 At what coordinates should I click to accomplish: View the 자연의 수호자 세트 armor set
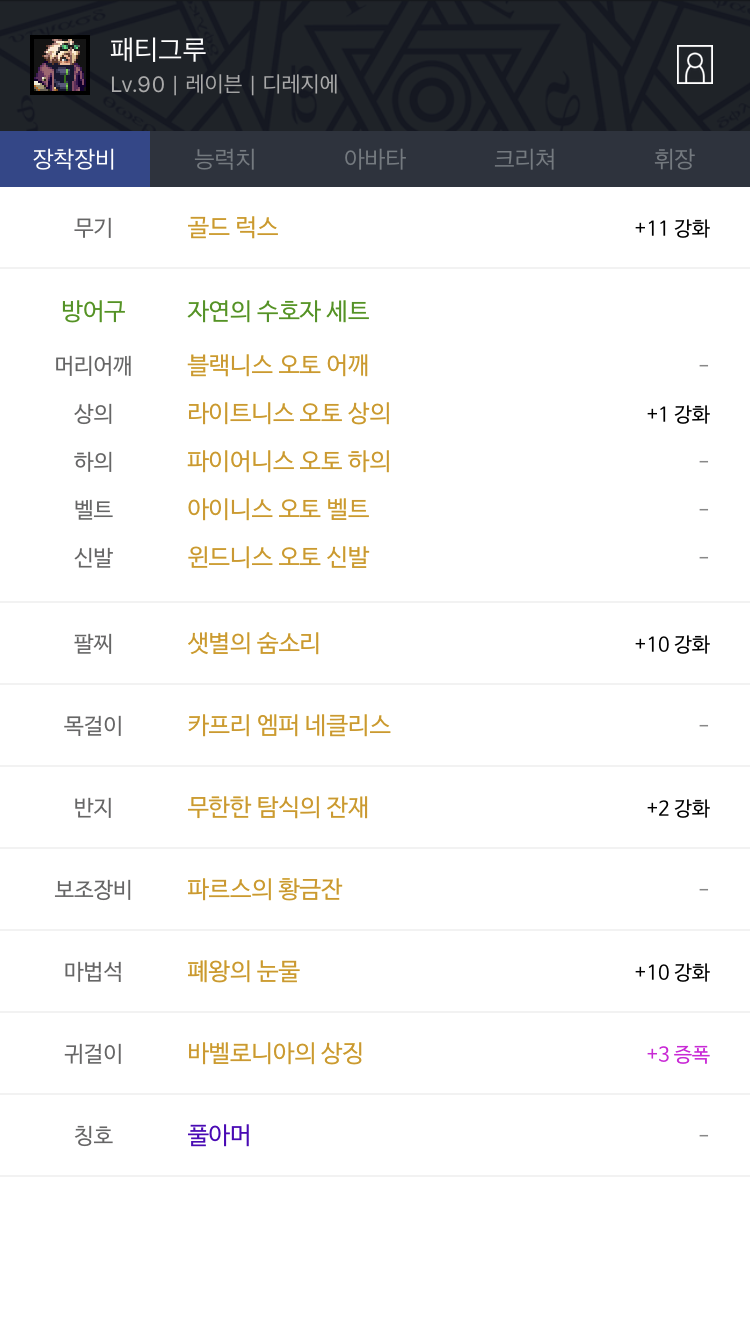point(278,311)
